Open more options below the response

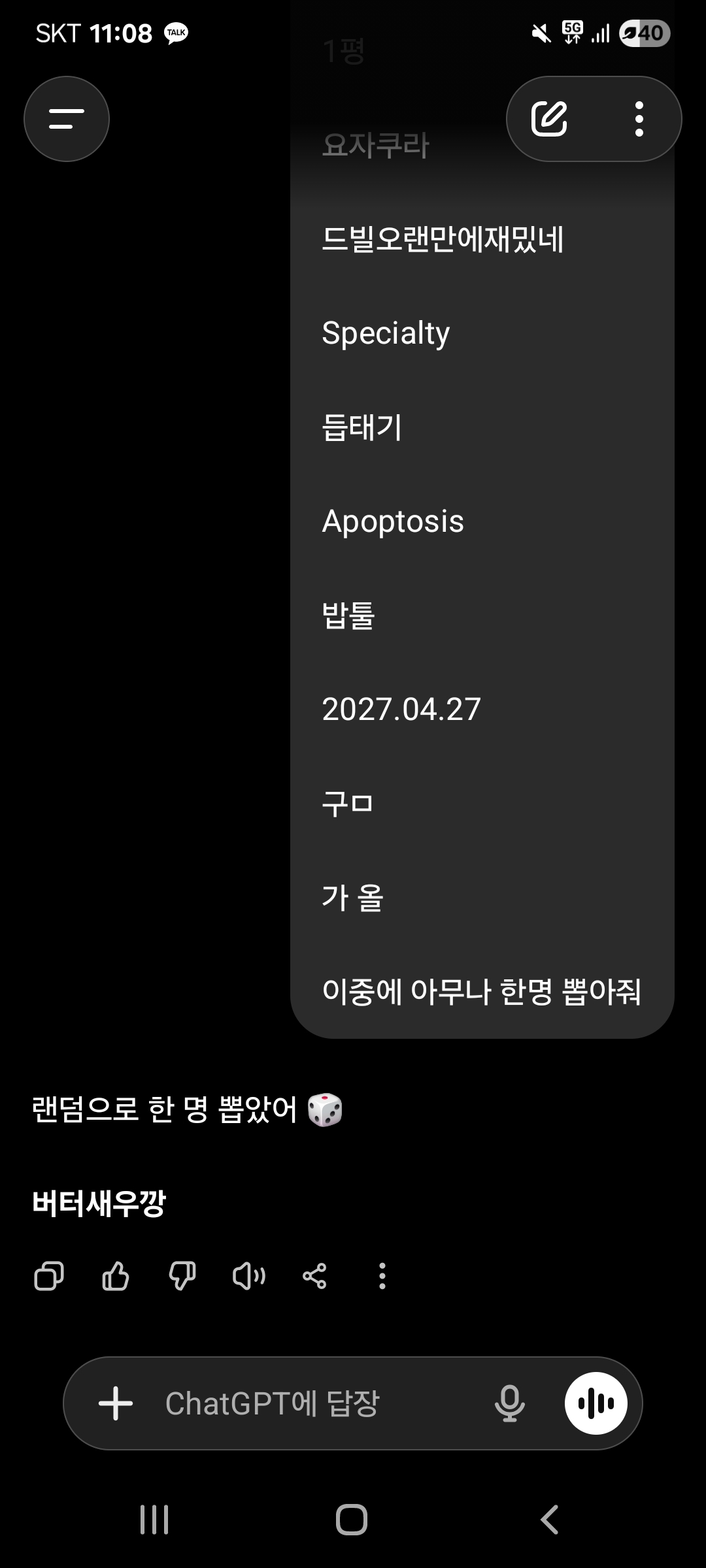coord(382,1276)
